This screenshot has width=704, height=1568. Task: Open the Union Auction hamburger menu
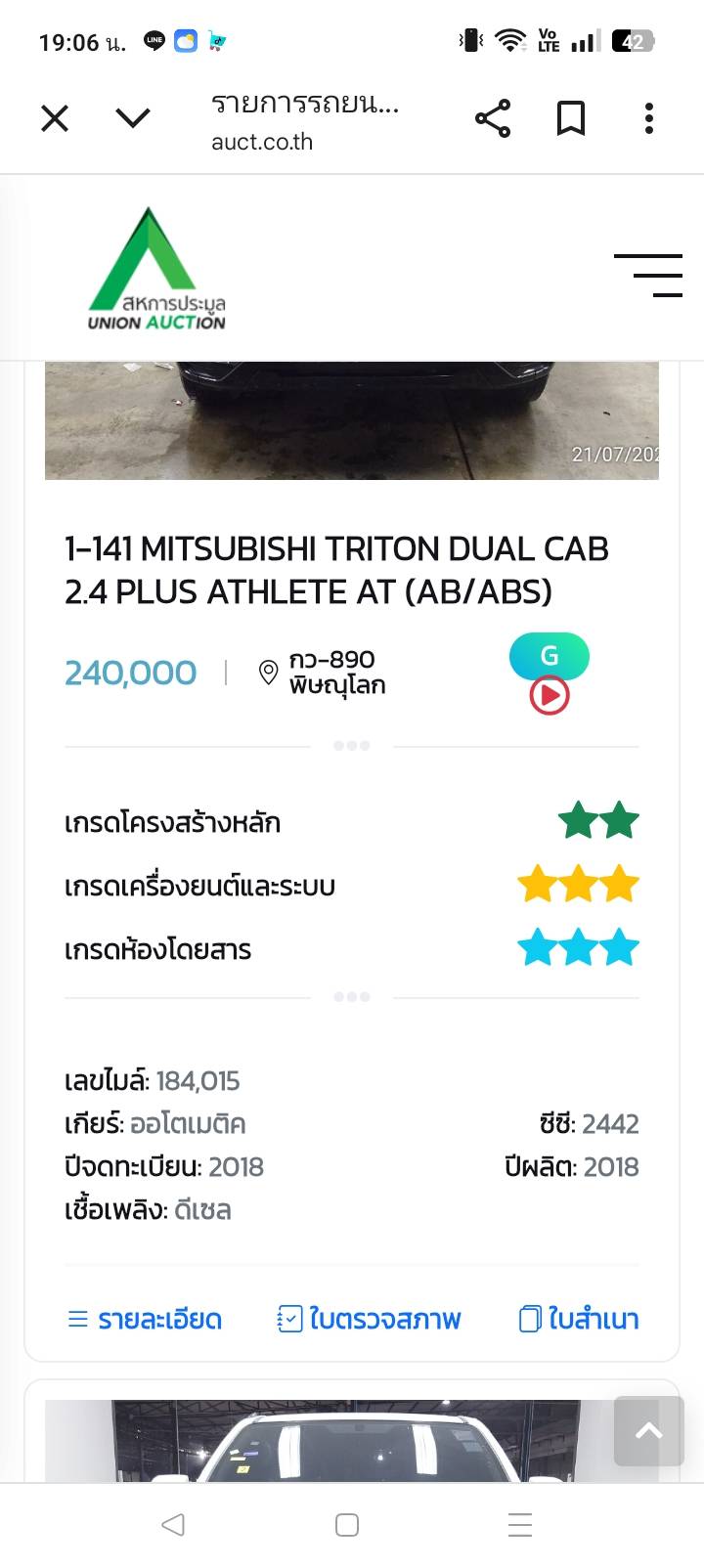point(648,275)
